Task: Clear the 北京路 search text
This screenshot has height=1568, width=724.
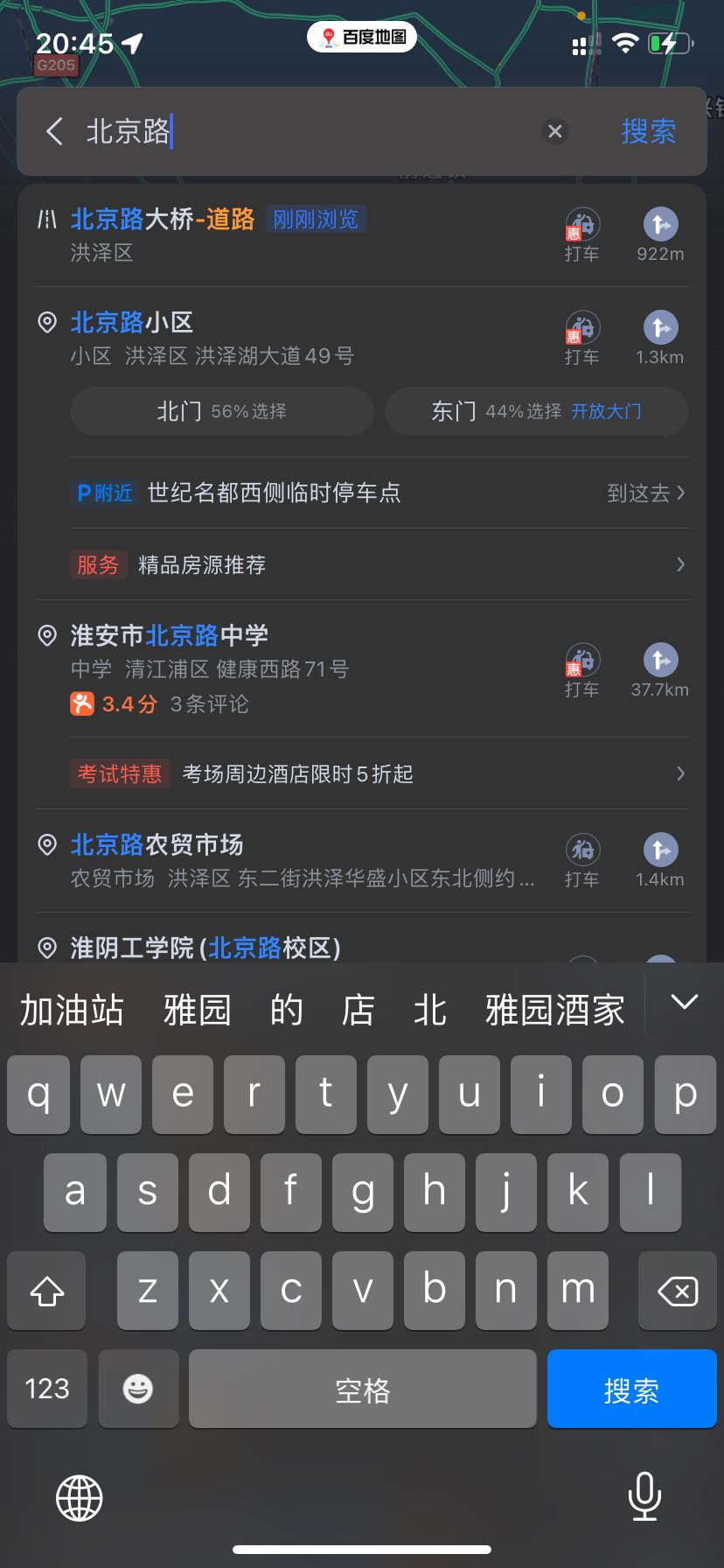Action: tap(554, 131)
